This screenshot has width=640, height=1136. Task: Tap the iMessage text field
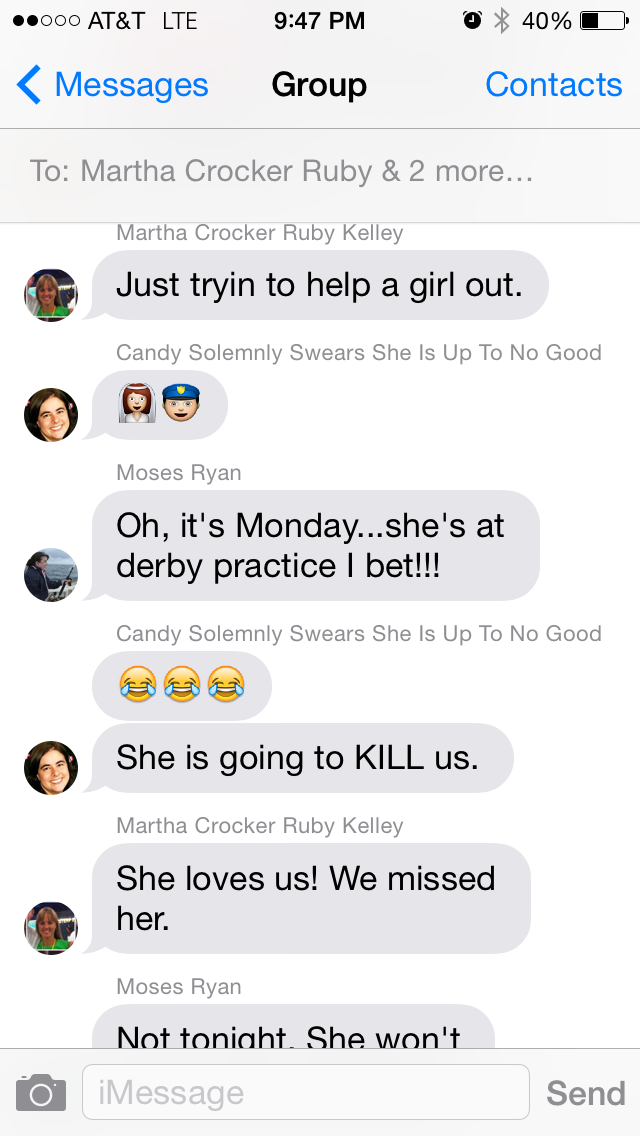coord(305,1092)
